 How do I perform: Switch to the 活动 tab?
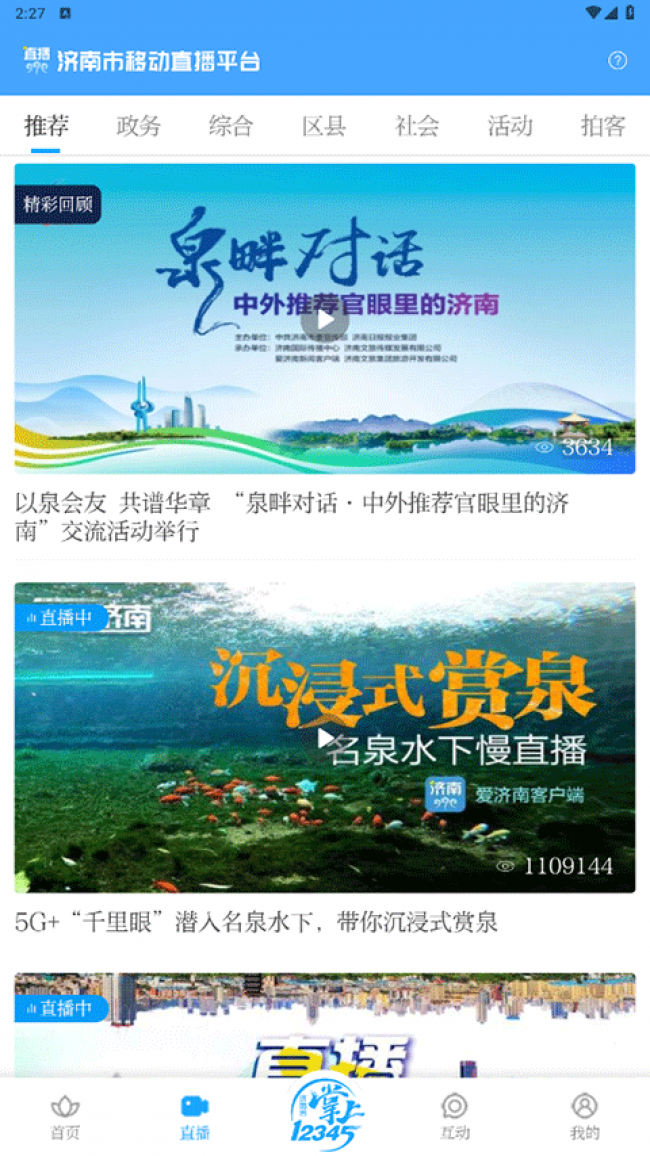(x=510, y=126)
